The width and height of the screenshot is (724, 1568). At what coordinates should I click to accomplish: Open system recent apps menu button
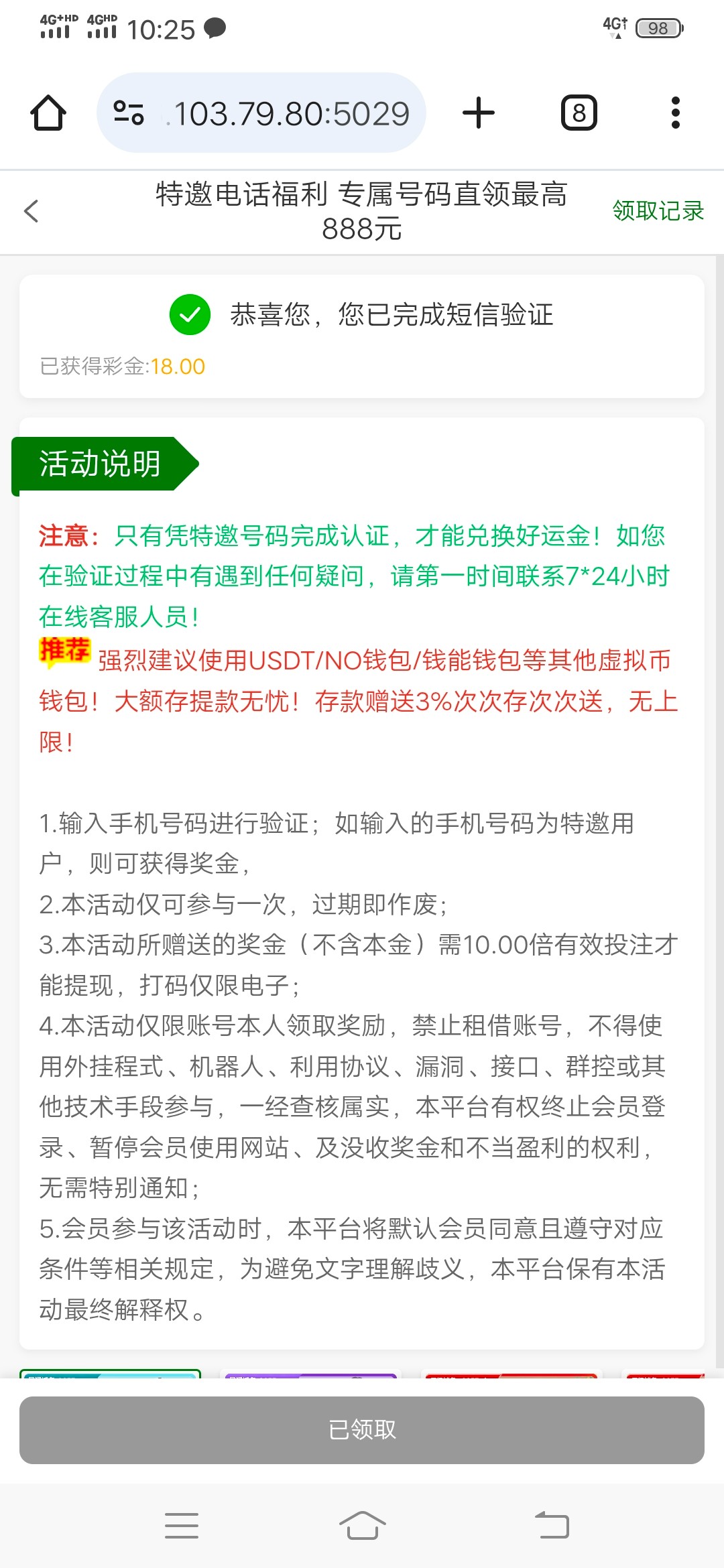pos(182,1526)
